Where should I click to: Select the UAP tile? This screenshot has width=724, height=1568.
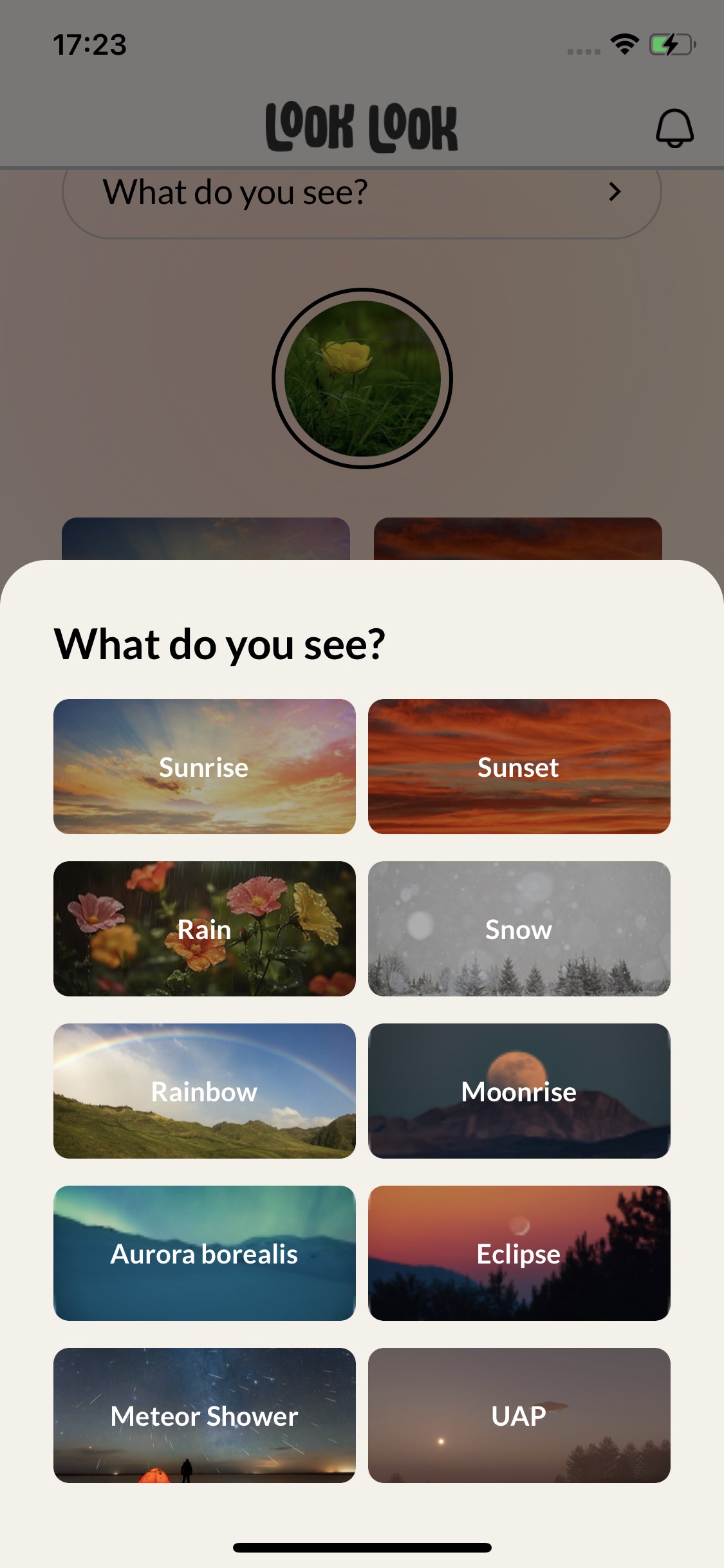tap(519, 1415)
